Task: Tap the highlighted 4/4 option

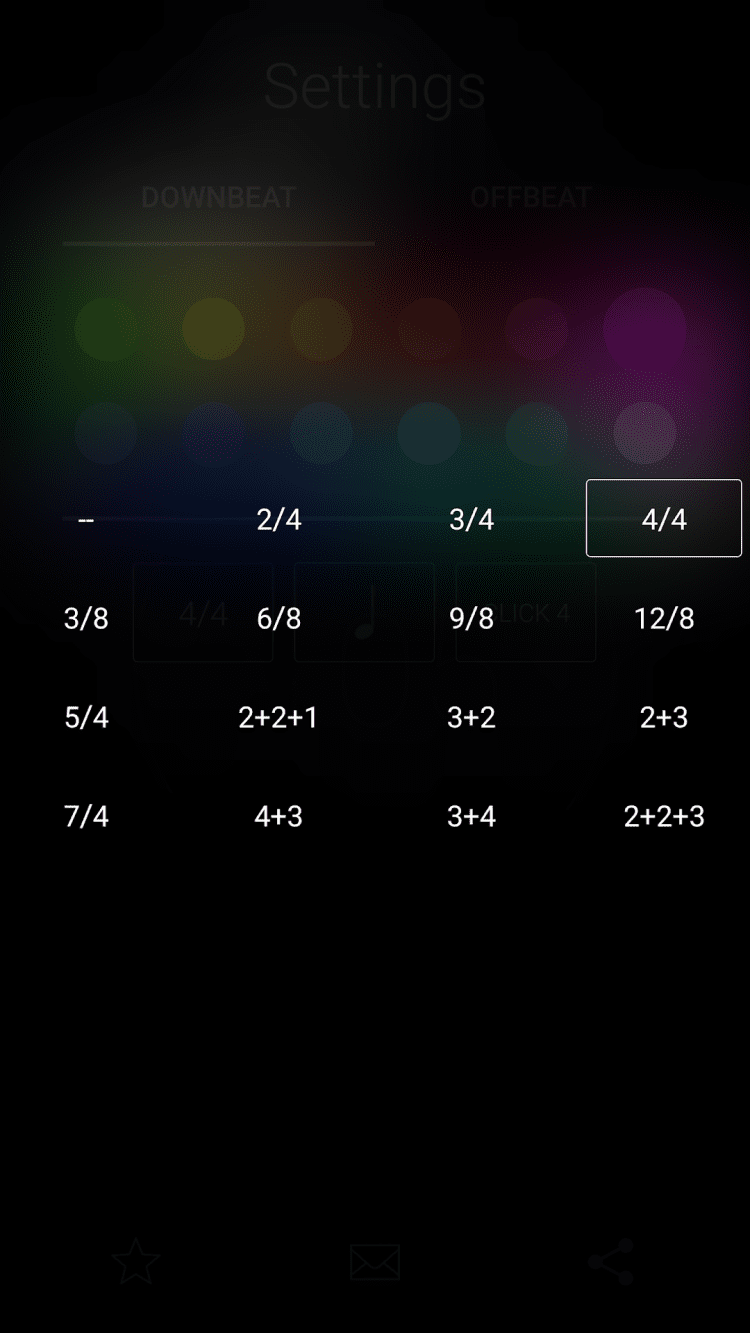Action: [x=664, y=519]
